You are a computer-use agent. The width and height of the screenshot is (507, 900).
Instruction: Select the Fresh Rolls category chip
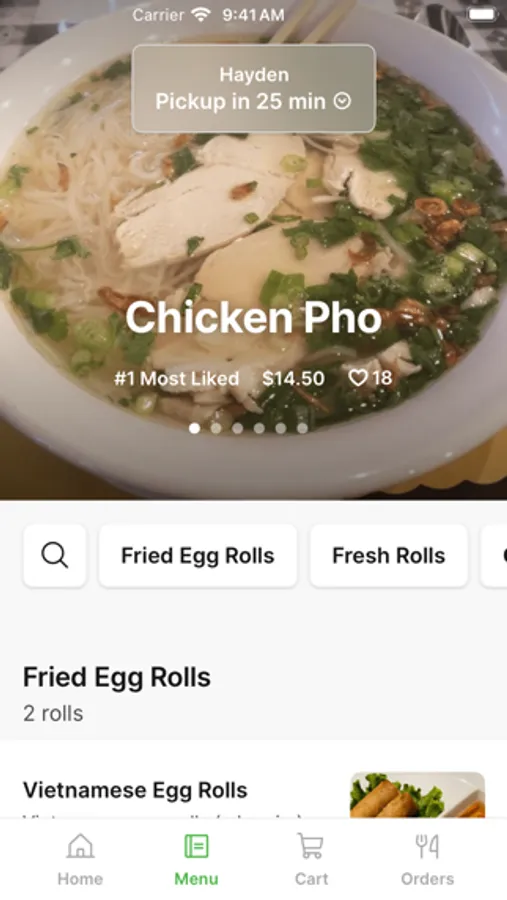389,556
